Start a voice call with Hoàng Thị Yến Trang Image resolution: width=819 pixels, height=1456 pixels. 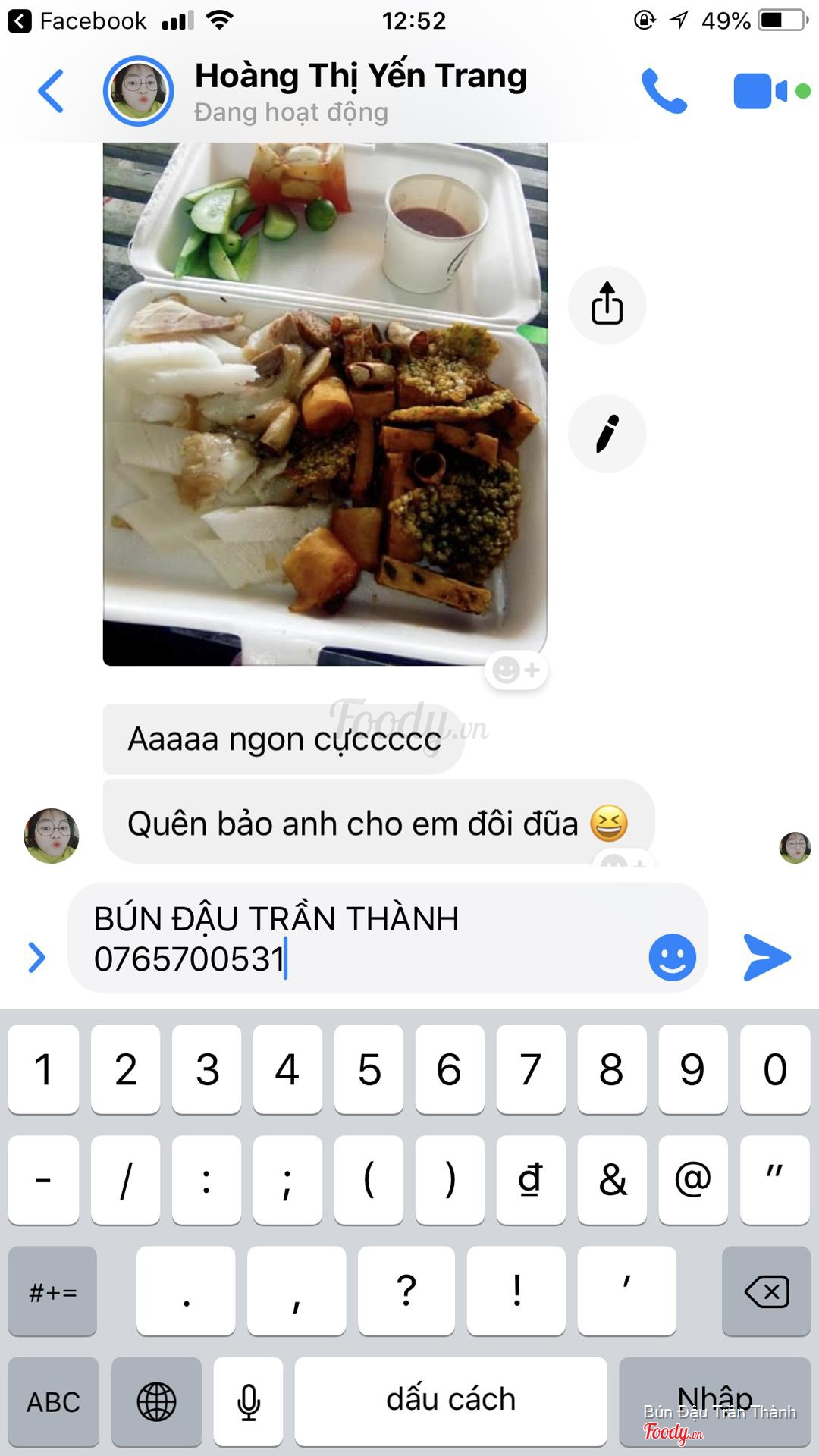[664, 91]
